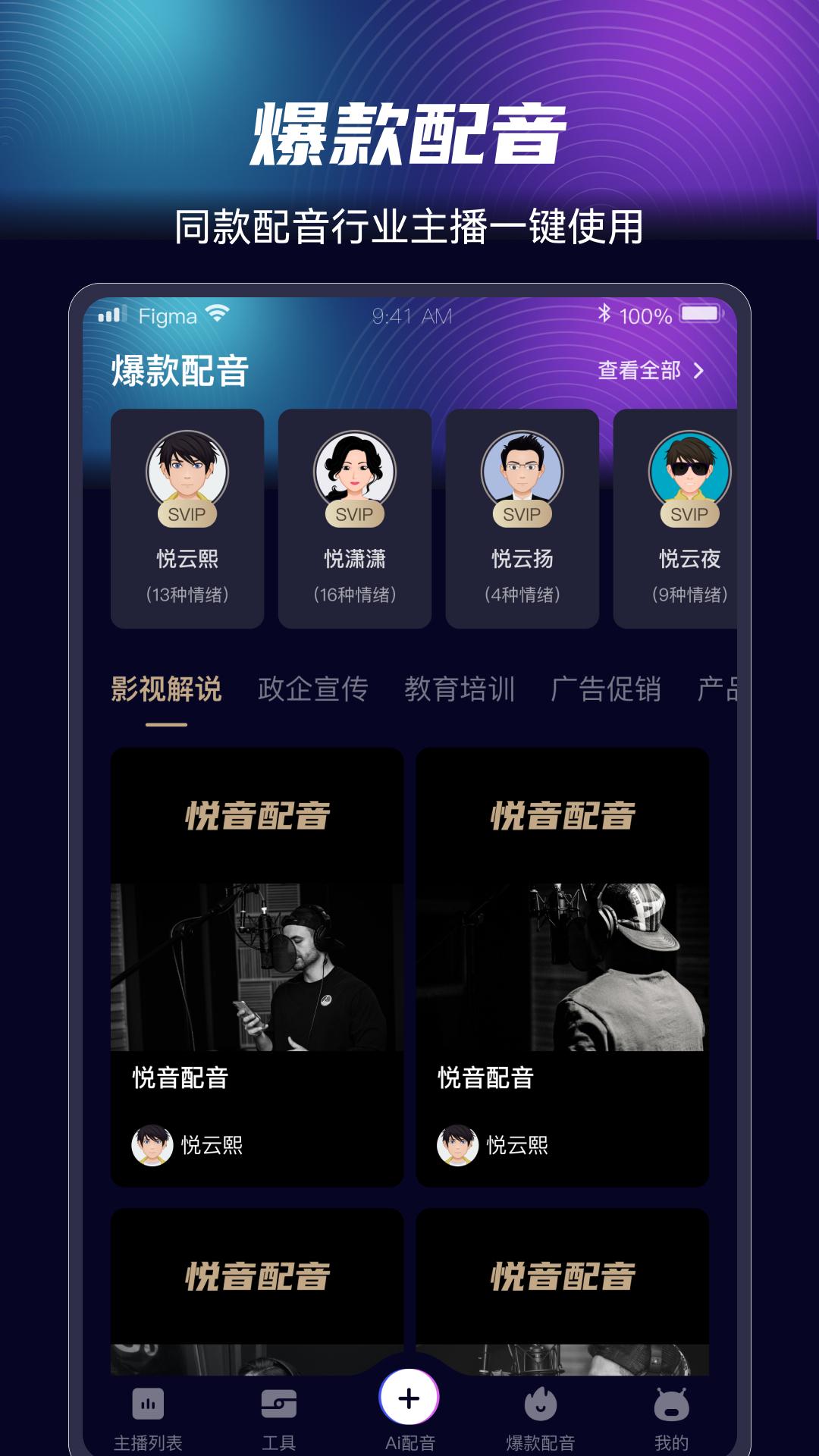
Task: Switch to the 教育培训 tab
Action: [460, 689]
